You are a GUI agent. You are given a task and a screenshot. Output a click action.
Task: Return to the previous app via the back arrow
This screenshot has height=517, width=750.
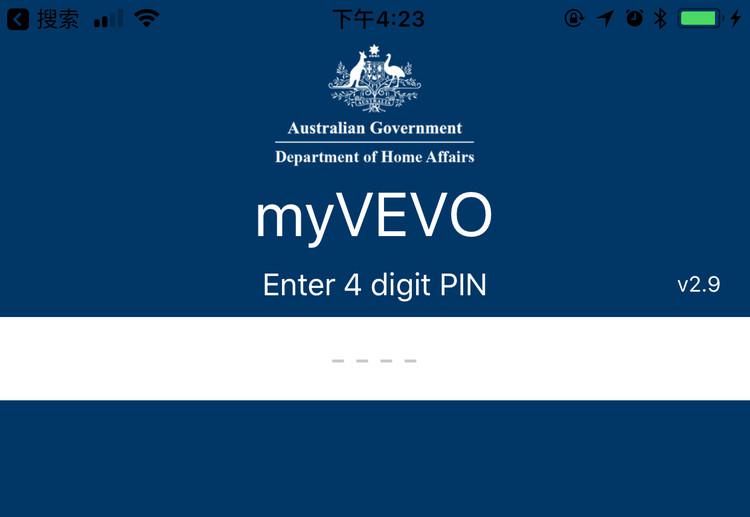coord(18,18)
